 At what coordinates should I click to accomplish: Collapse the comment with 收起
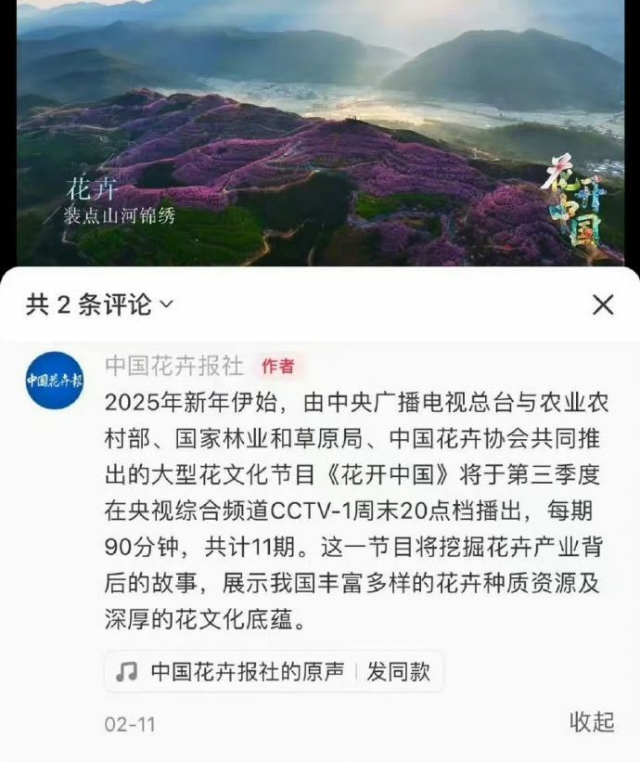tap(591, 722)
